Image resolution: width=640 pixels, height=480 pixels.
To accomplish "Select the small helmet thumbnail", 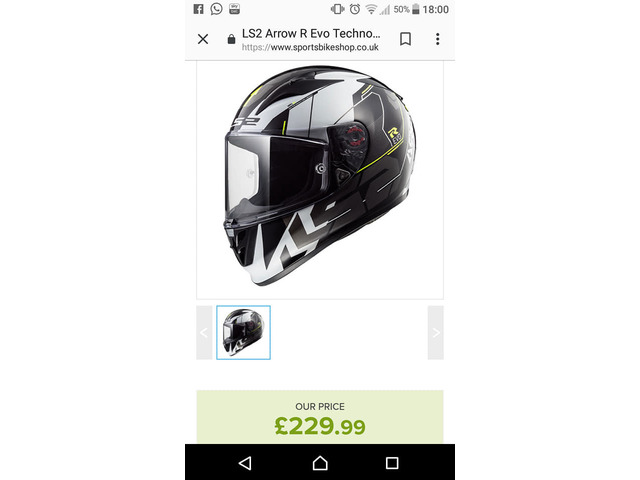I will 243,332.
